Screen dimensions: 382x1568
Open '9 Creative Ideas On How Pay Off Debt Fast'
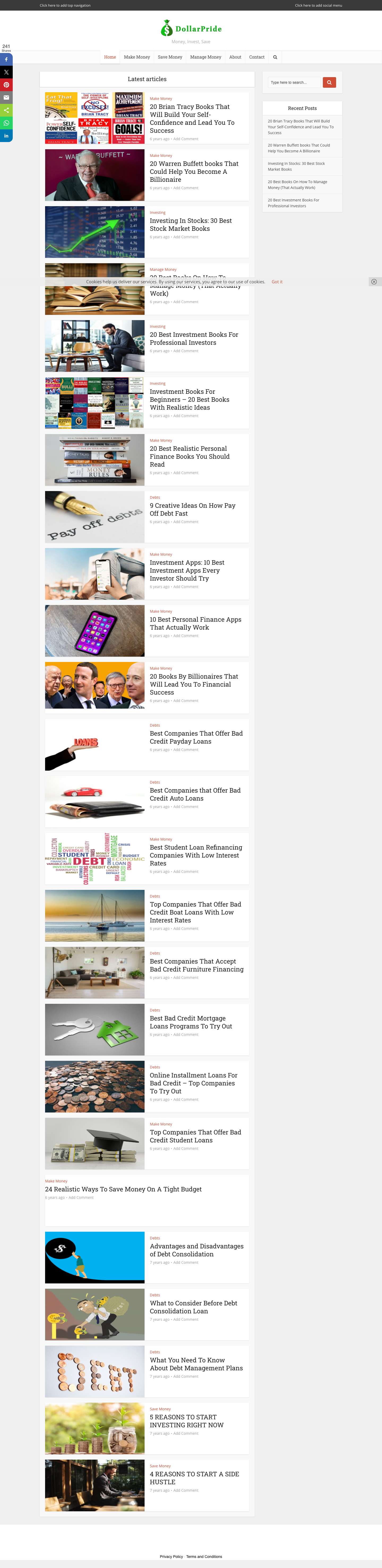[x=193, y=510]
